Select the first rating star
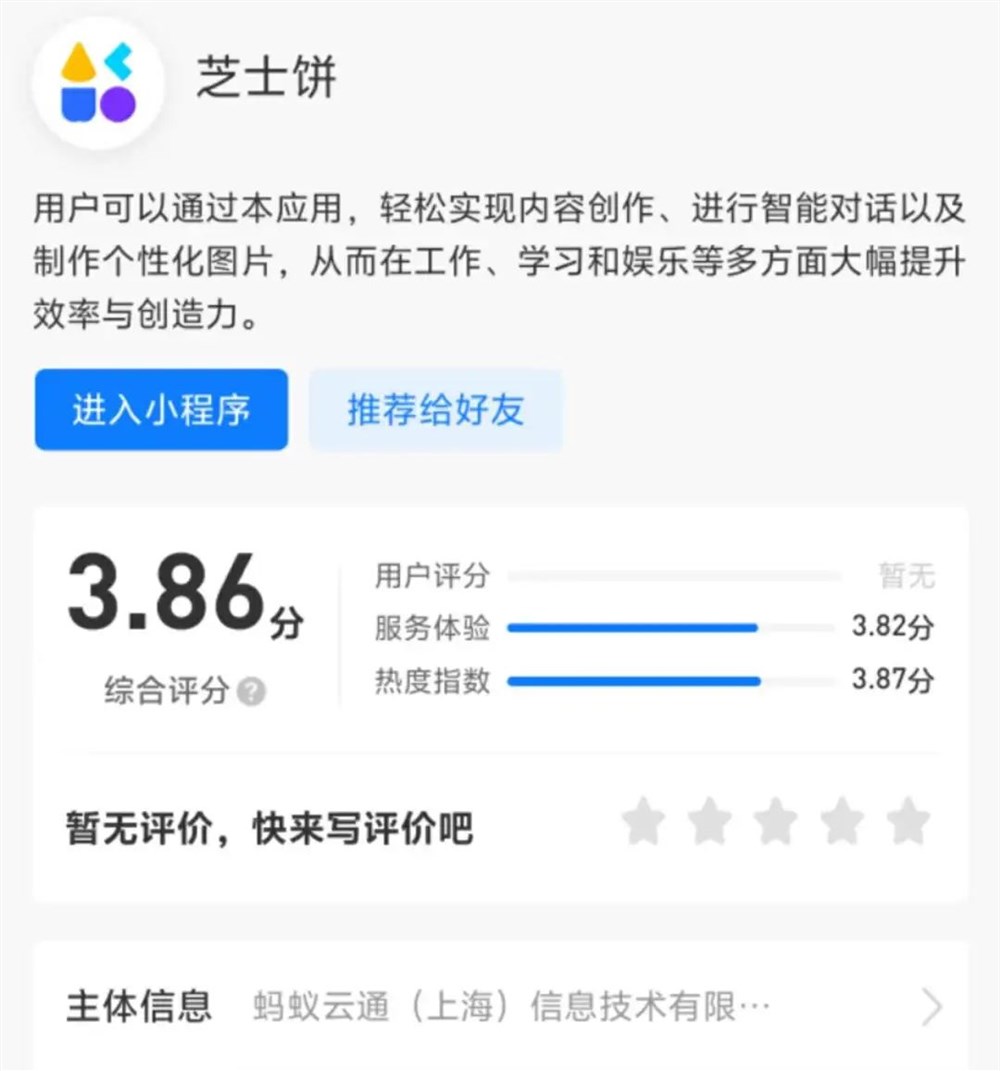This screenshot has width=1000, height=1071. coord(645,820)
